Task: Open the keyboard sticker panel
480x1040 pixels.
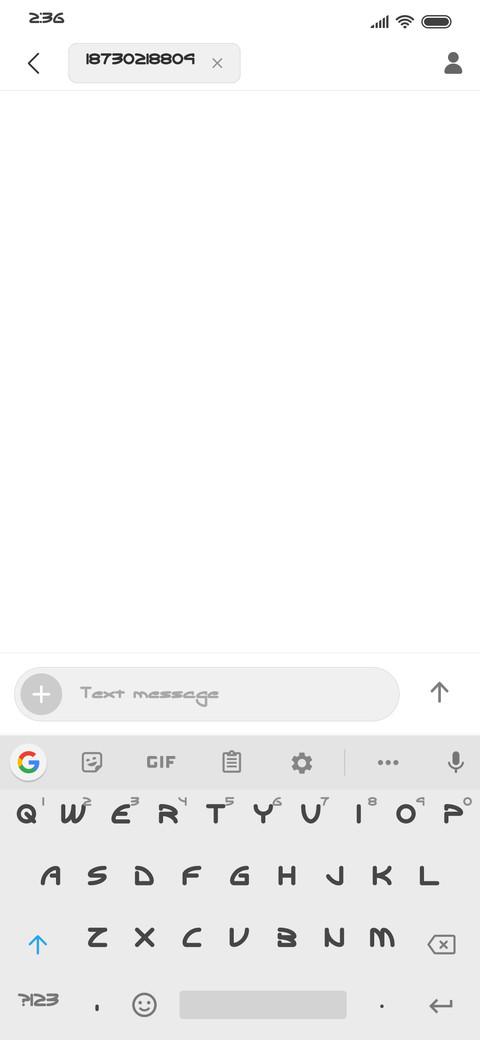Action: pos(92,762)
